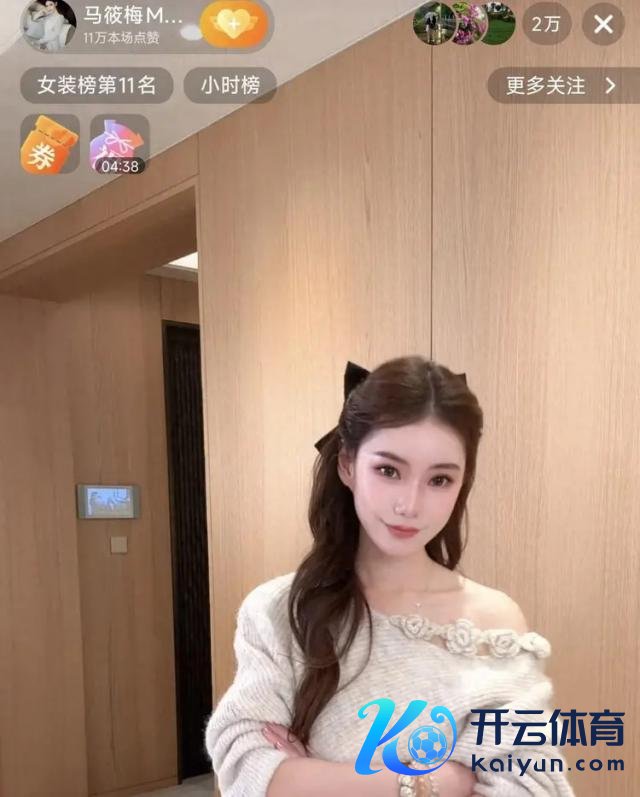
Task: Open the 女装榜第11名 ranking chip
Action: coord(97,85)
